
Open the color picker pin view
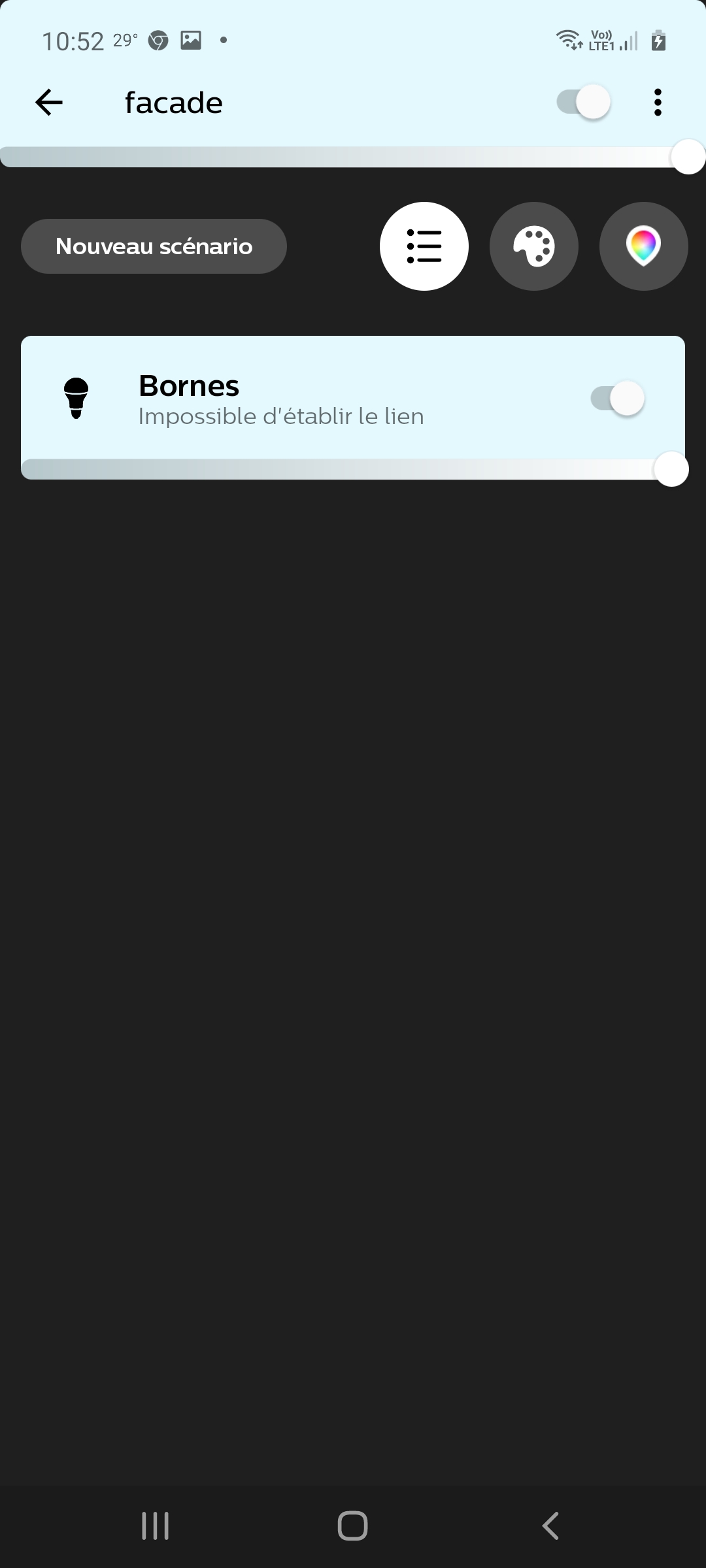coord(644,246)
